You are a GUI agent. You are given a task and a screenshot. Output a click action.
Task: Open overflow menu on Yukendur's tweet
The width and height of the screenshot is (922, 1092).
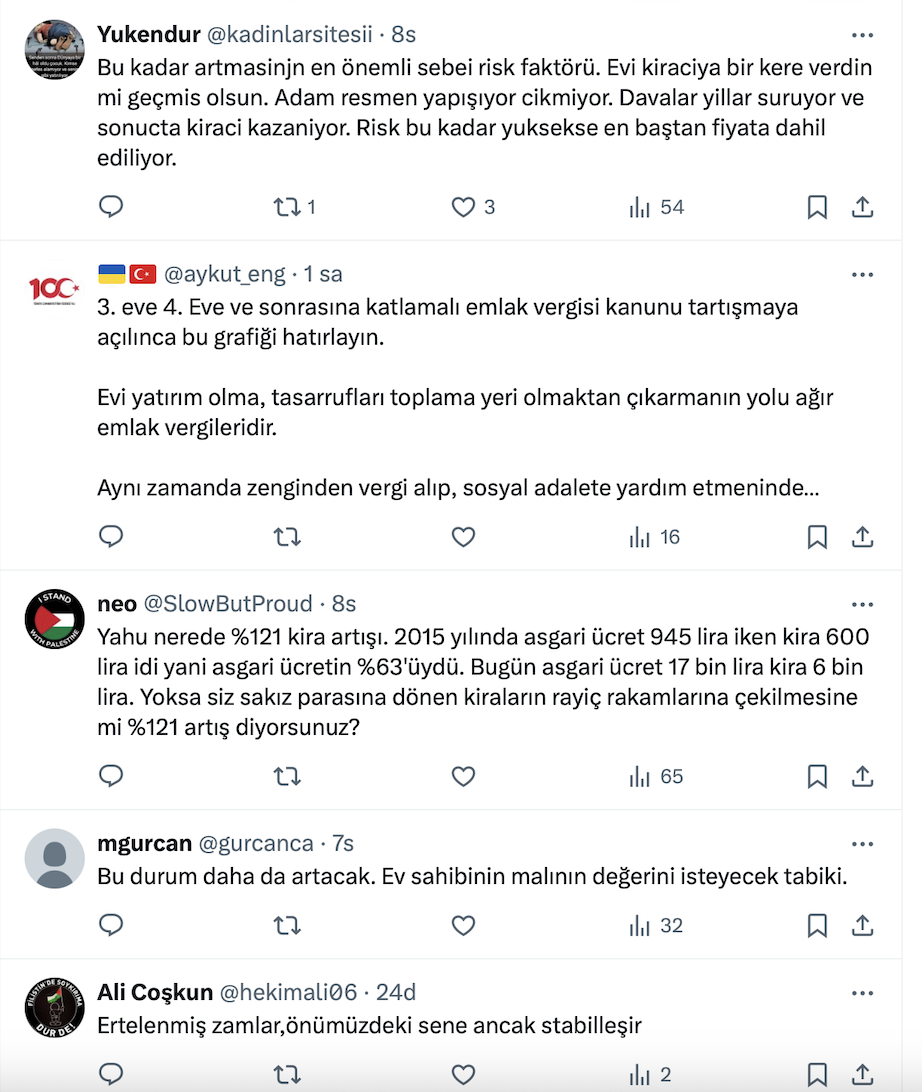pyautogui.click(x=862, y=34)
